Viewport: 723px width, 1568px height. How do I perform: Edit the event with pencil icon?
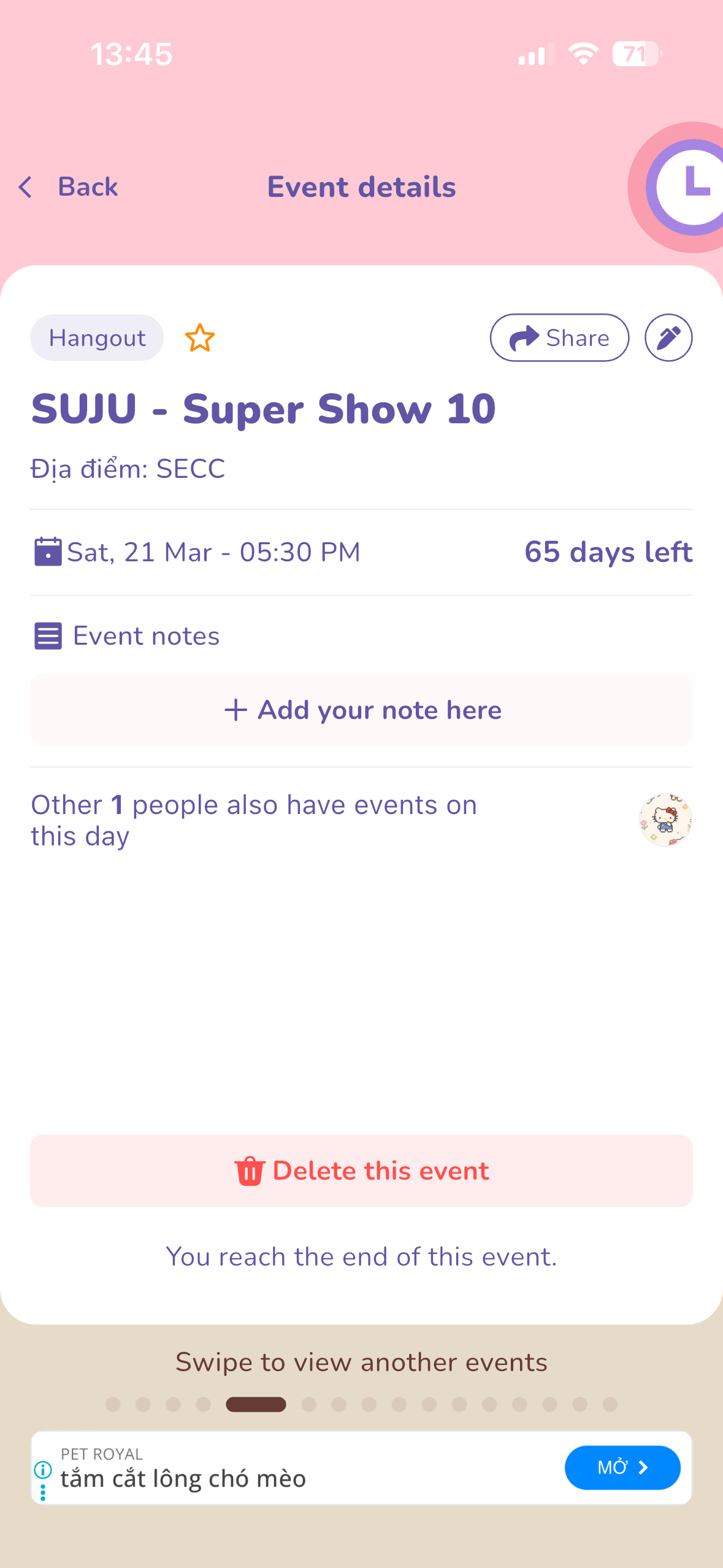pos(668,338)
